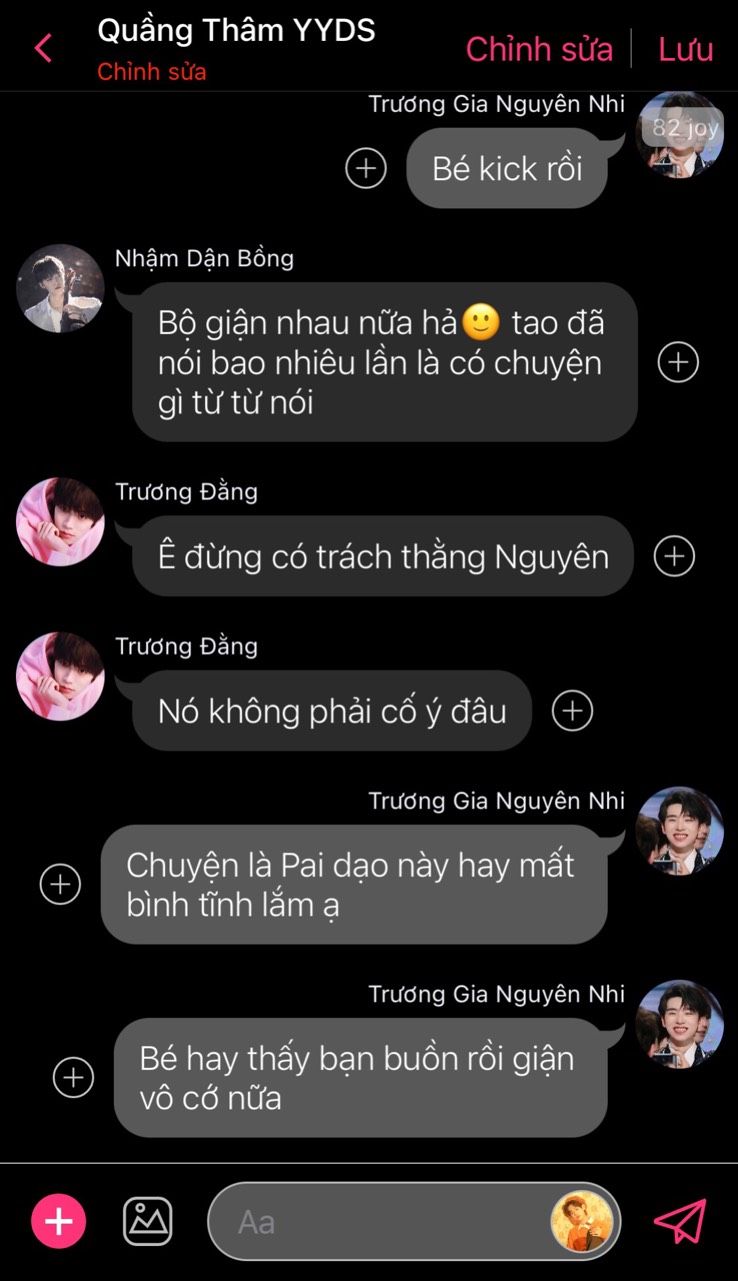Send the message with paper plane icon

click(x=680, y=1221)
